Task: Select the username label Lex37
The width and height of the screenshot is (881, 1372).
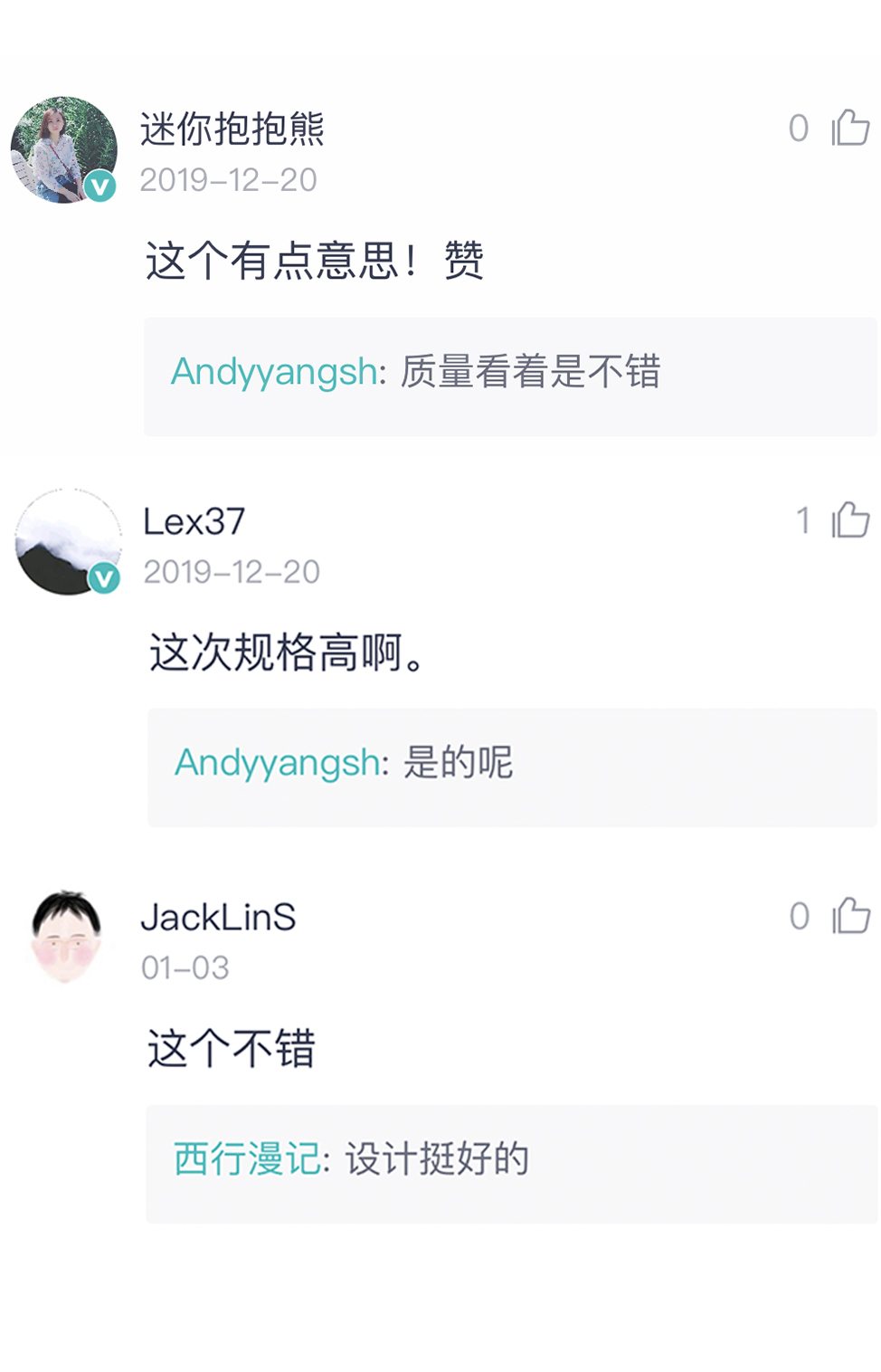Action: pyautogui.click(x=194, y=521)
